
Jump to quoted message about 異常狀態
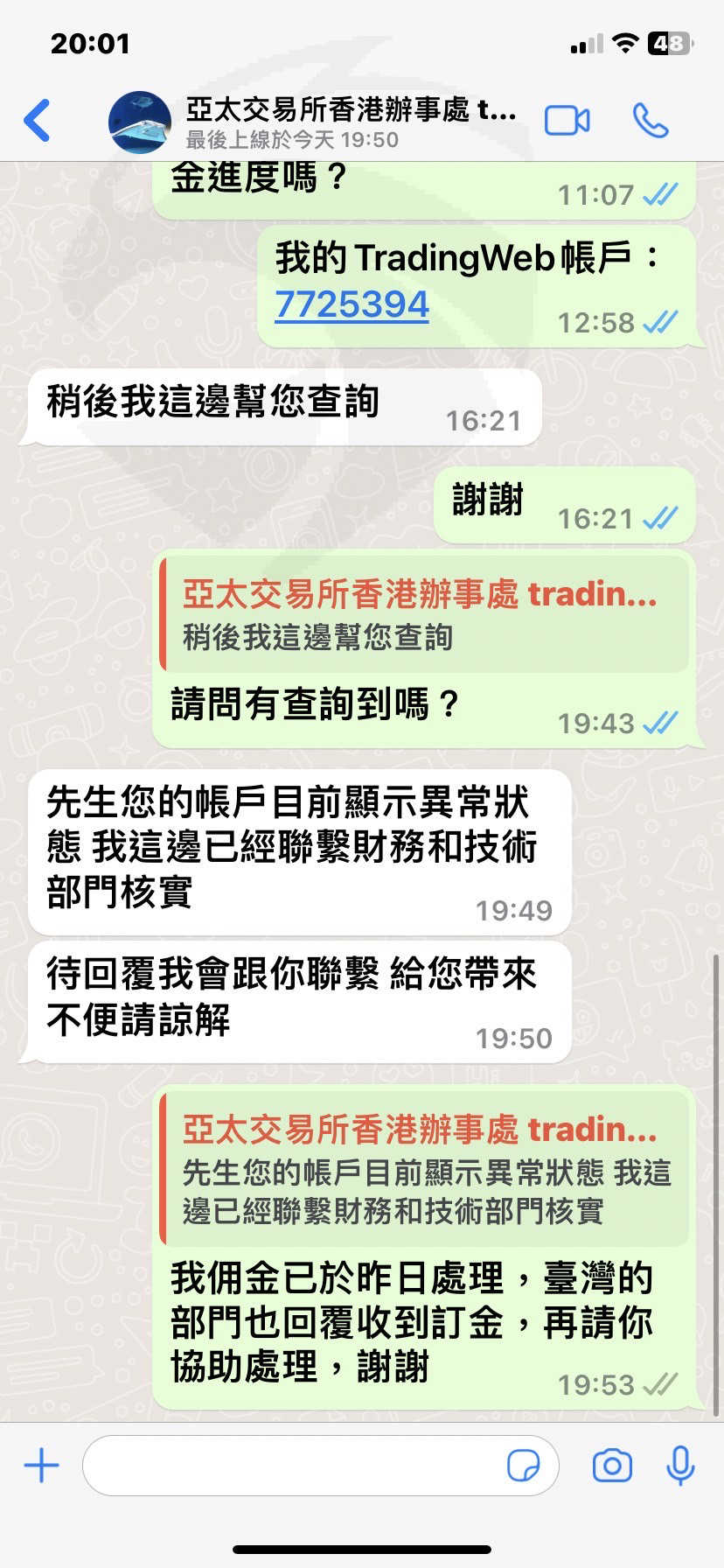(424, 1168)
